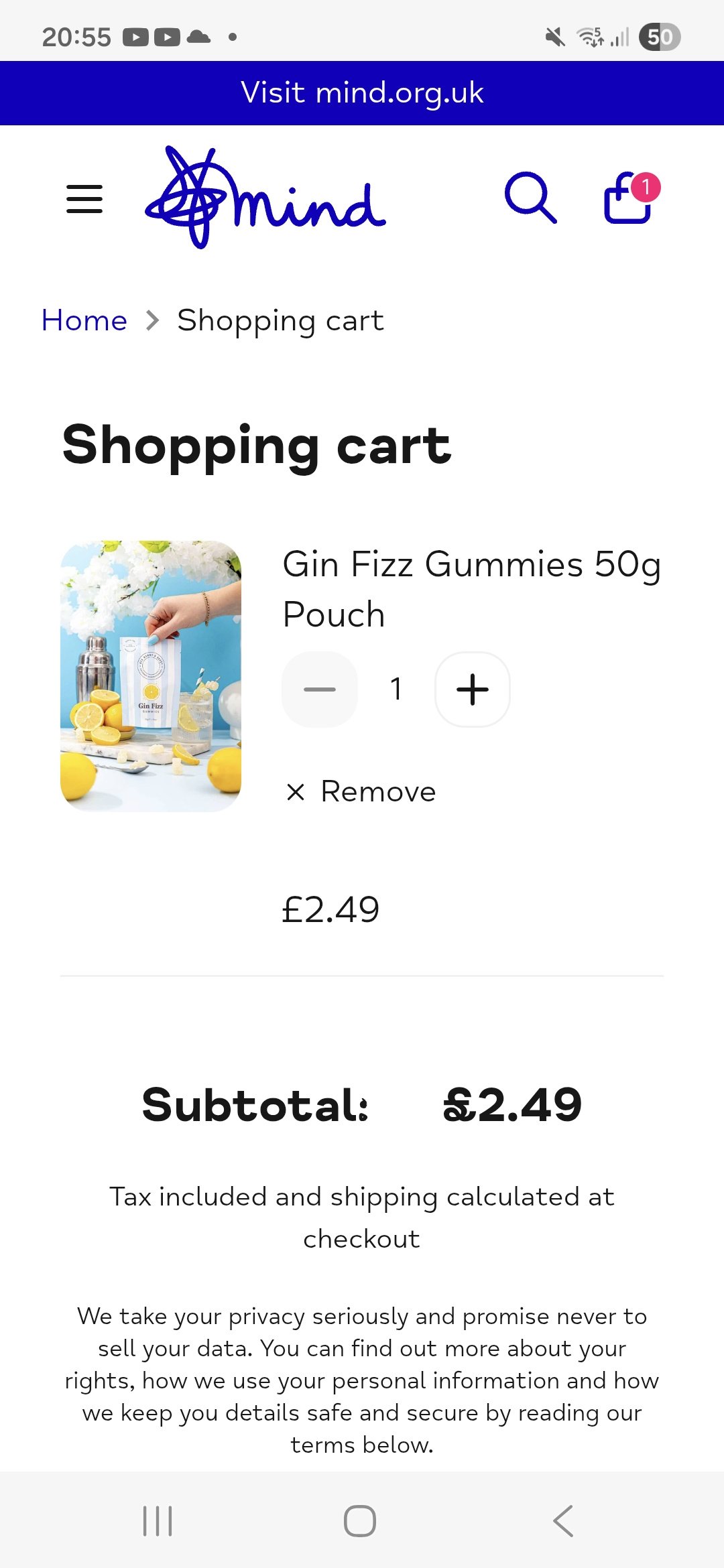Increase quantity with plus button
724x1568 pixels.
pyautogui.click(x=473, y=690)
